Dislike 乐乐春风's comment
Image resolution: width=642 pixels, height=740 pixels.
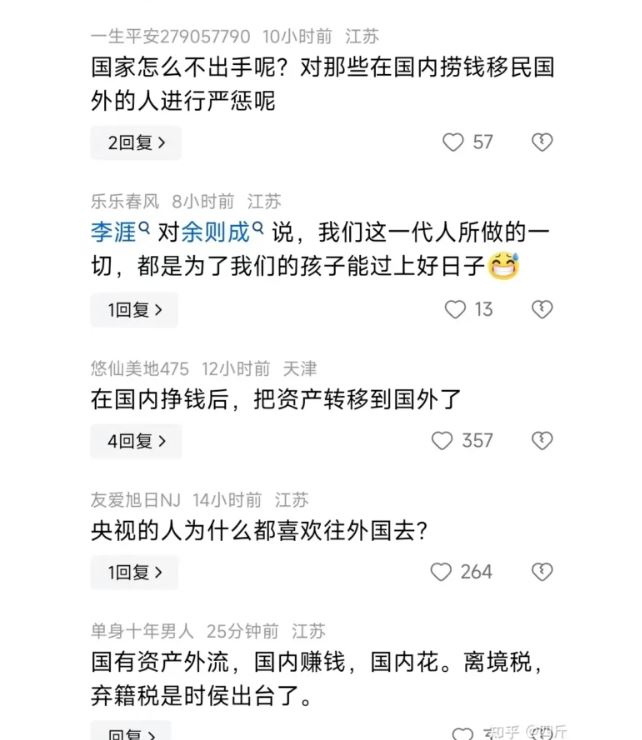(541, 309)
